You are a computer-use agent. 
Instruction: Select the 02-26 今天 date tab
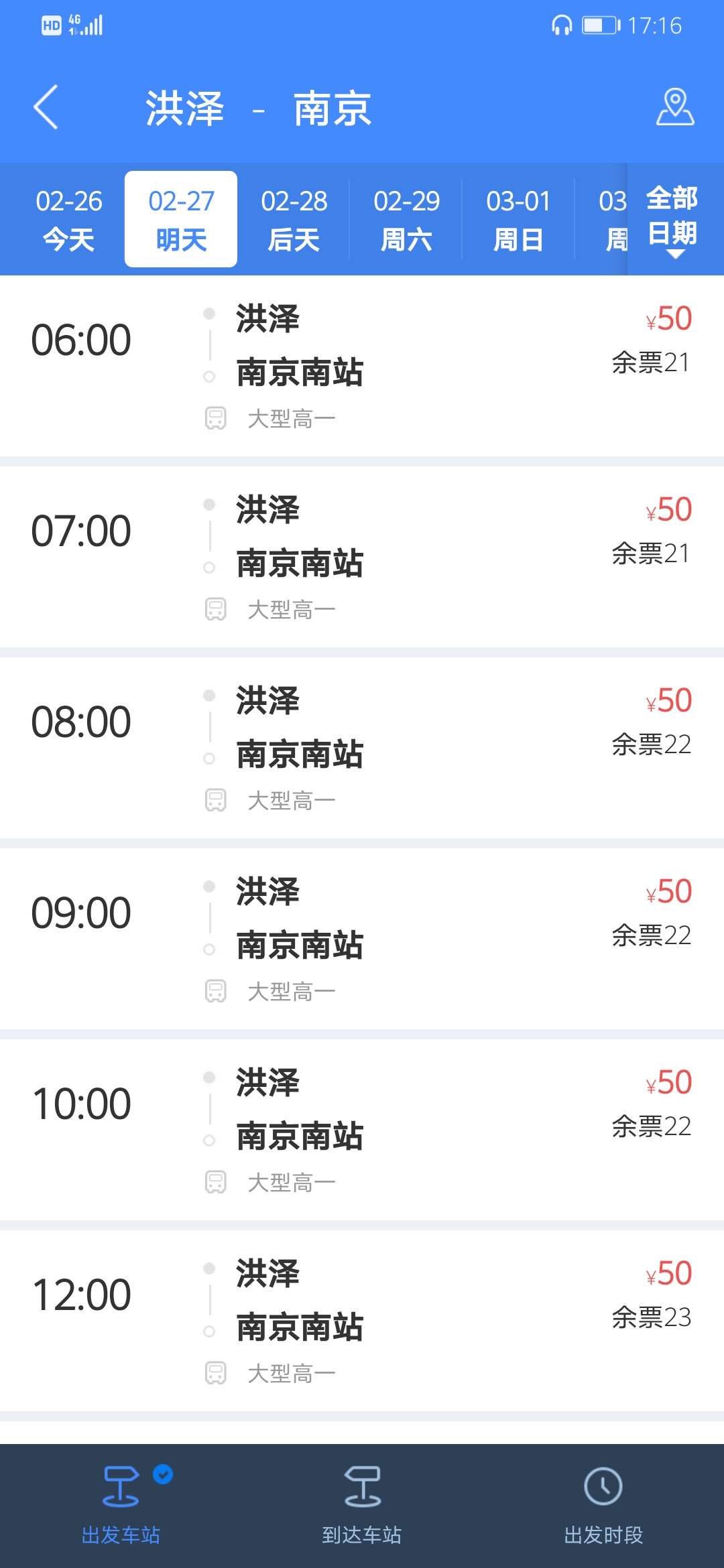pyautogui.click(x=68, y=220)
